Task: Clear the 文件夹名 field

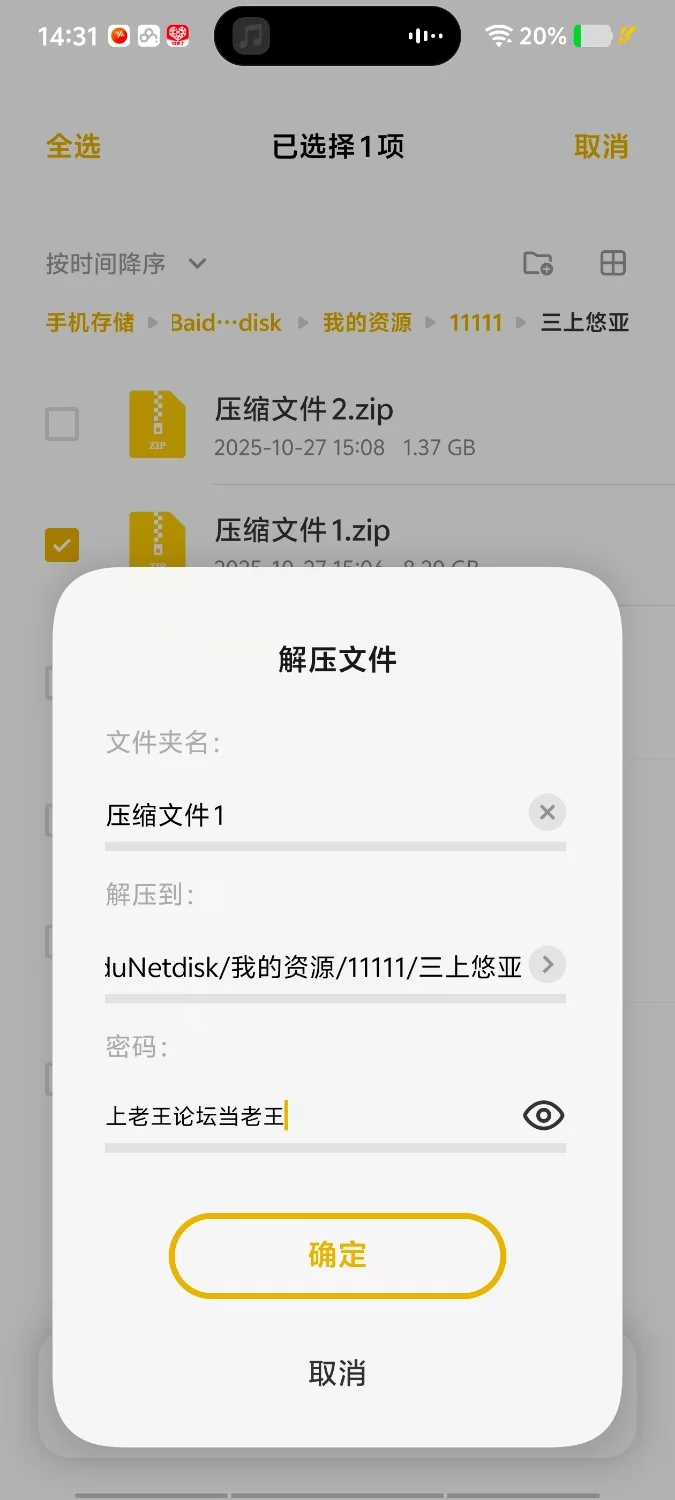Action: click(547, 813)
